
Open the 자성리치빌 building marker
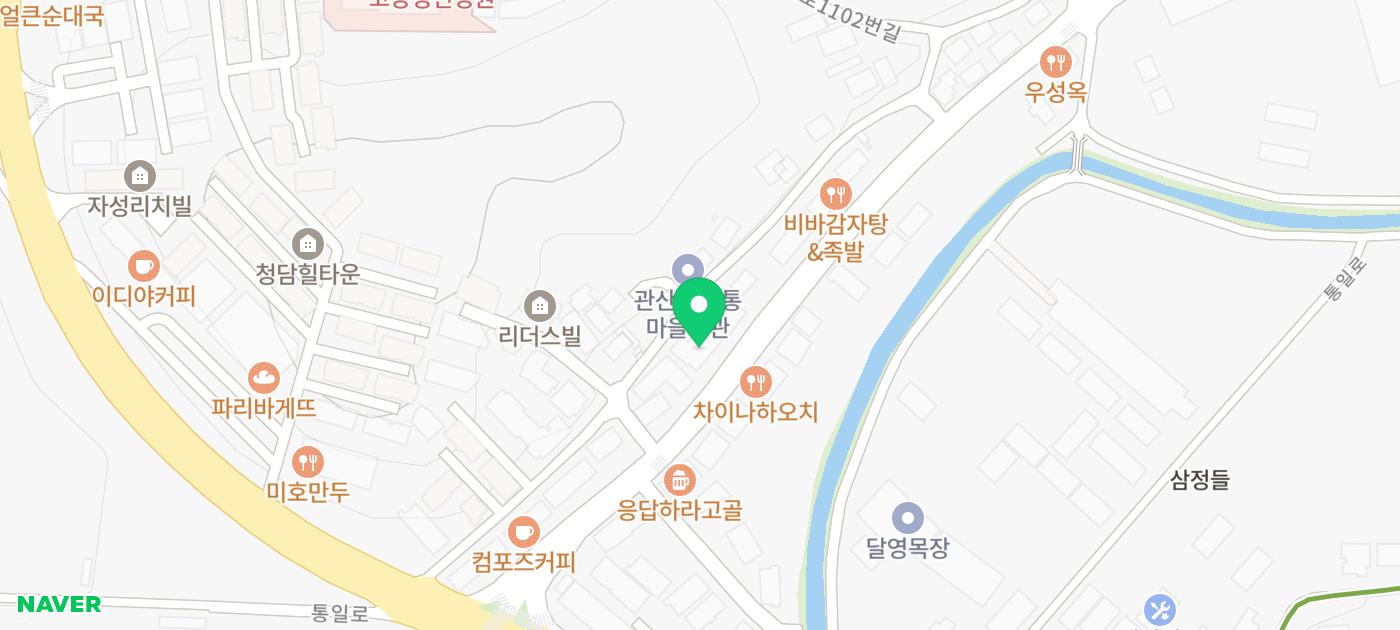(x=140, y=177)
